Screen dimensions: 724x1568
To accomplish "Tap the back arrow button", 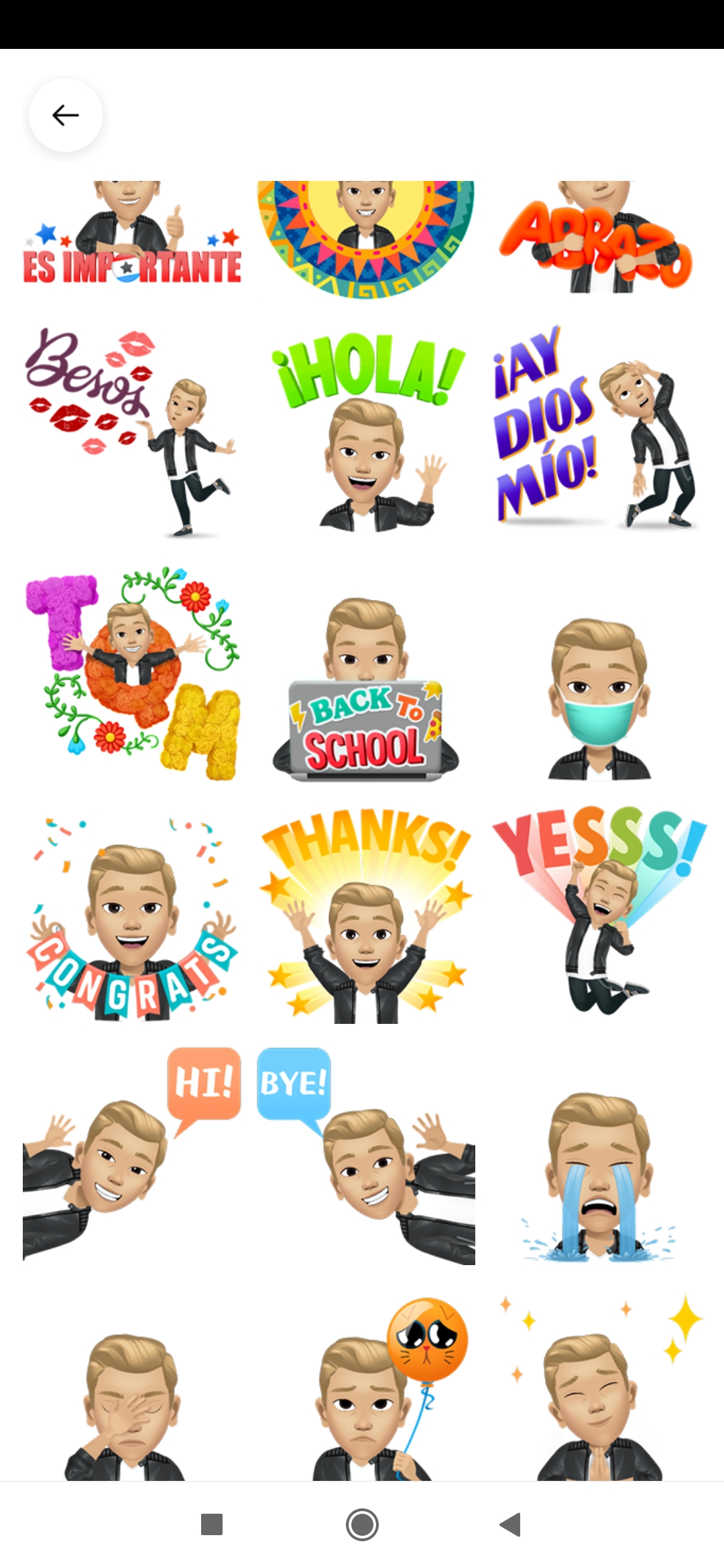I will 66,115.
